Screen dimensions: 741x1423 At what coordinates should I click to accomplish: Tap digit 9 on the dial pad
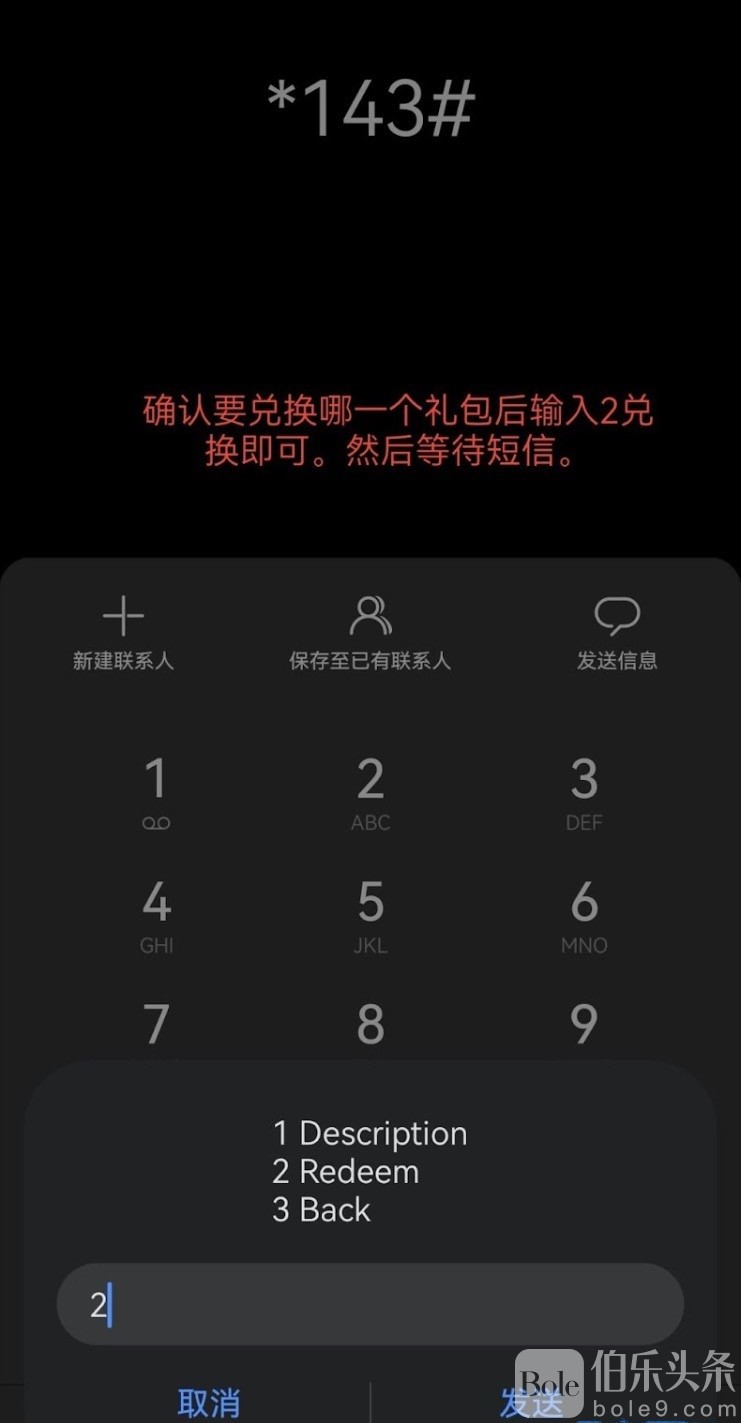point(584,1025)
